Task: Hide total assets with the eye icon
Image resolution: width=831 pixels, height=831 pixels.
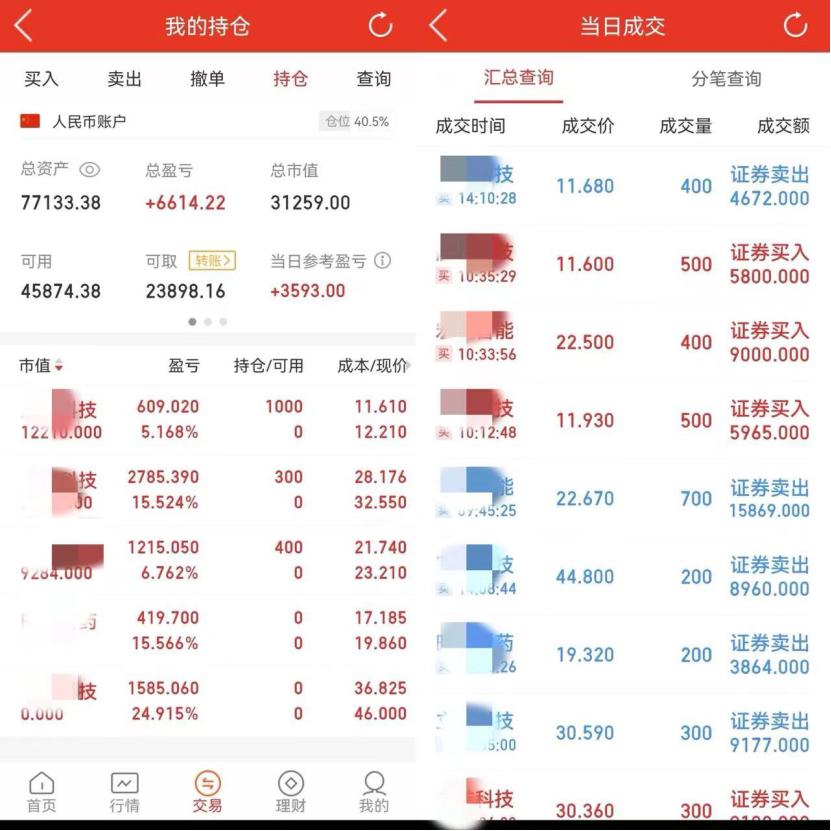Action: pyautogui.click(x=89, y=170)
